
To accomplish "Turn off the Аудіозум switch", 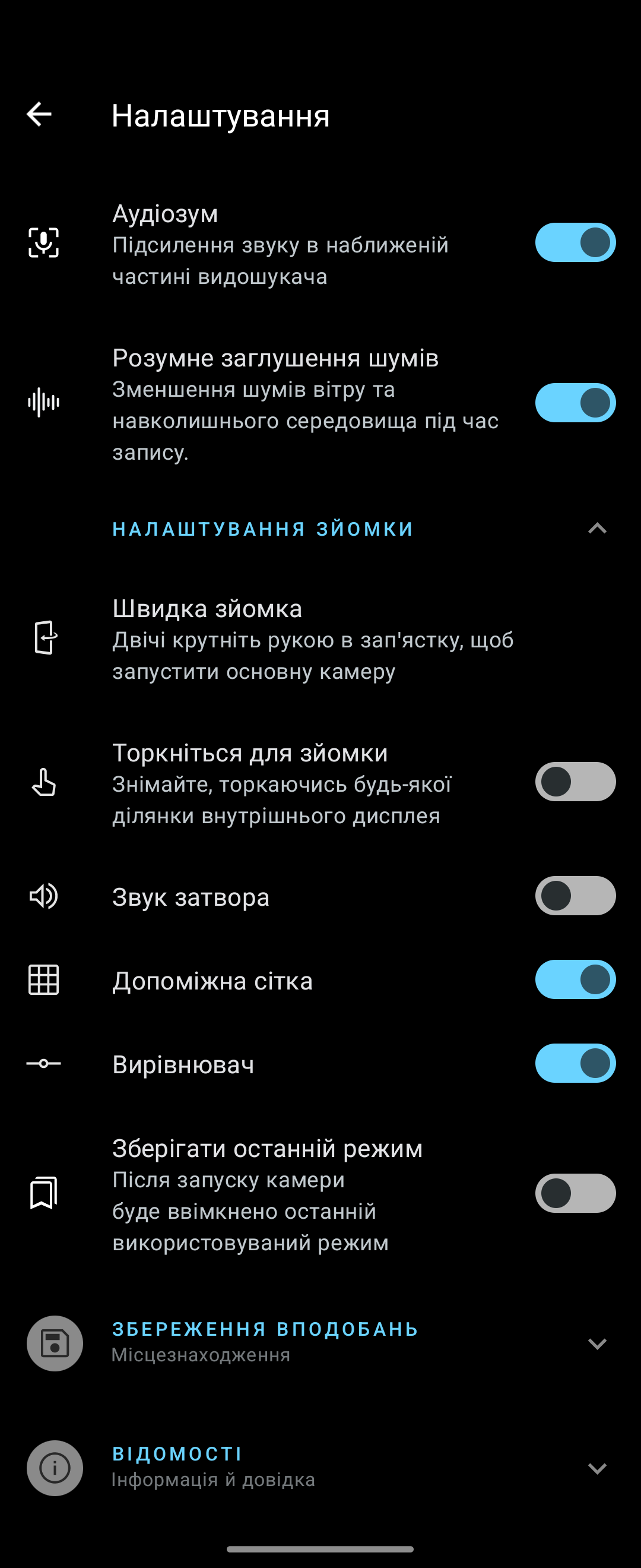I will click(x=575, y=243).
